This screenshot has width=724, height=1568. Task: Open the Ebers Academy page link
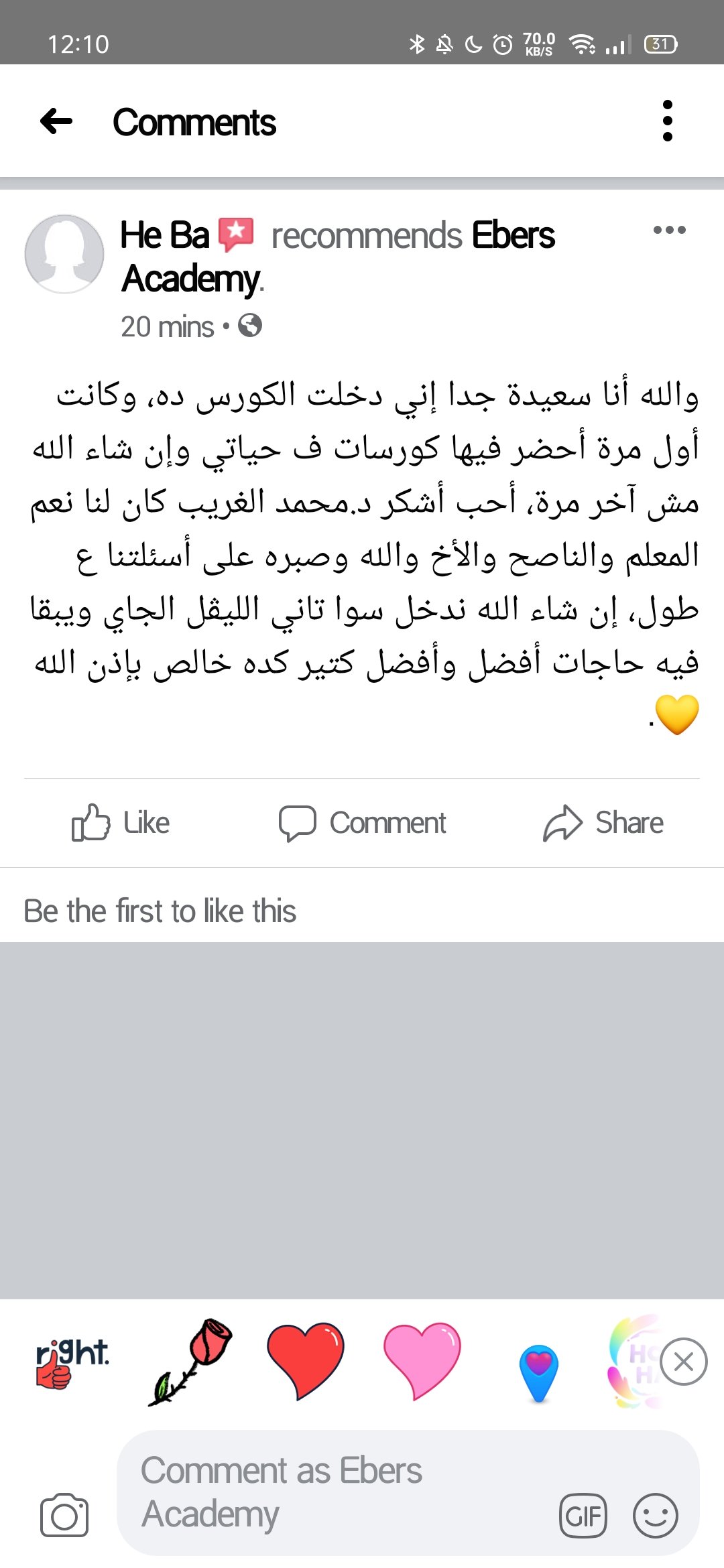(513, 236)
